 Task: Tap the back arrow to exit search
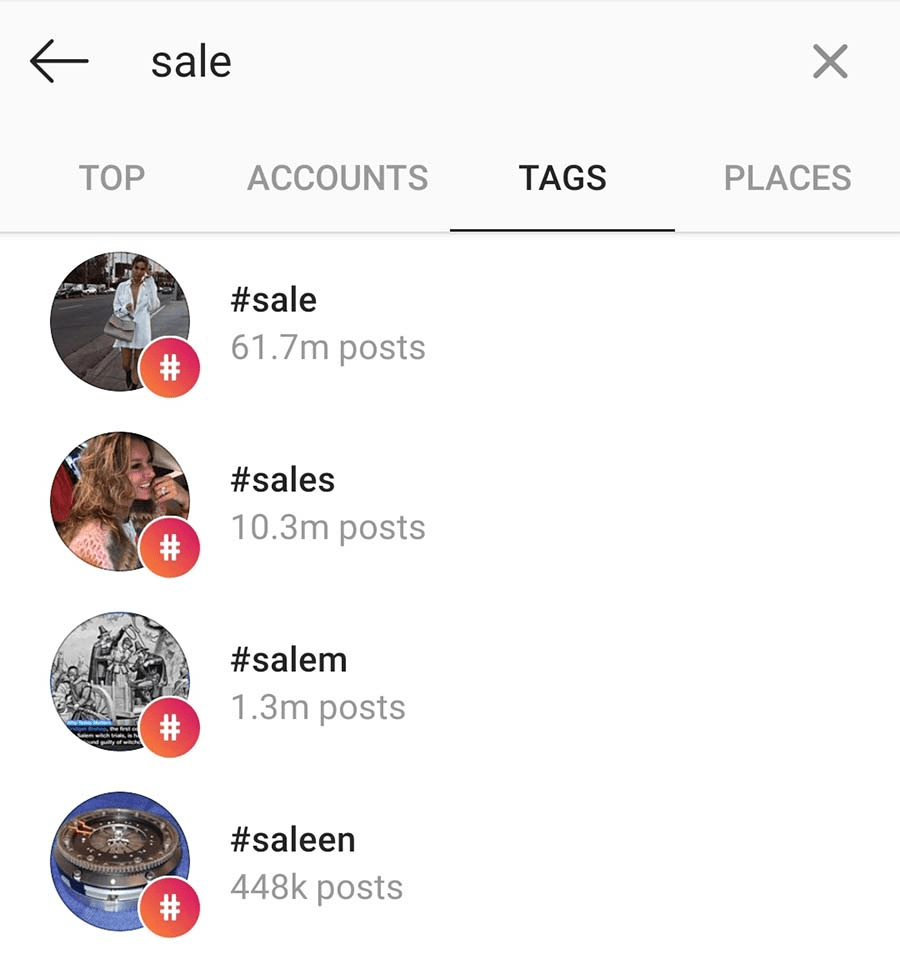(57, 61)
